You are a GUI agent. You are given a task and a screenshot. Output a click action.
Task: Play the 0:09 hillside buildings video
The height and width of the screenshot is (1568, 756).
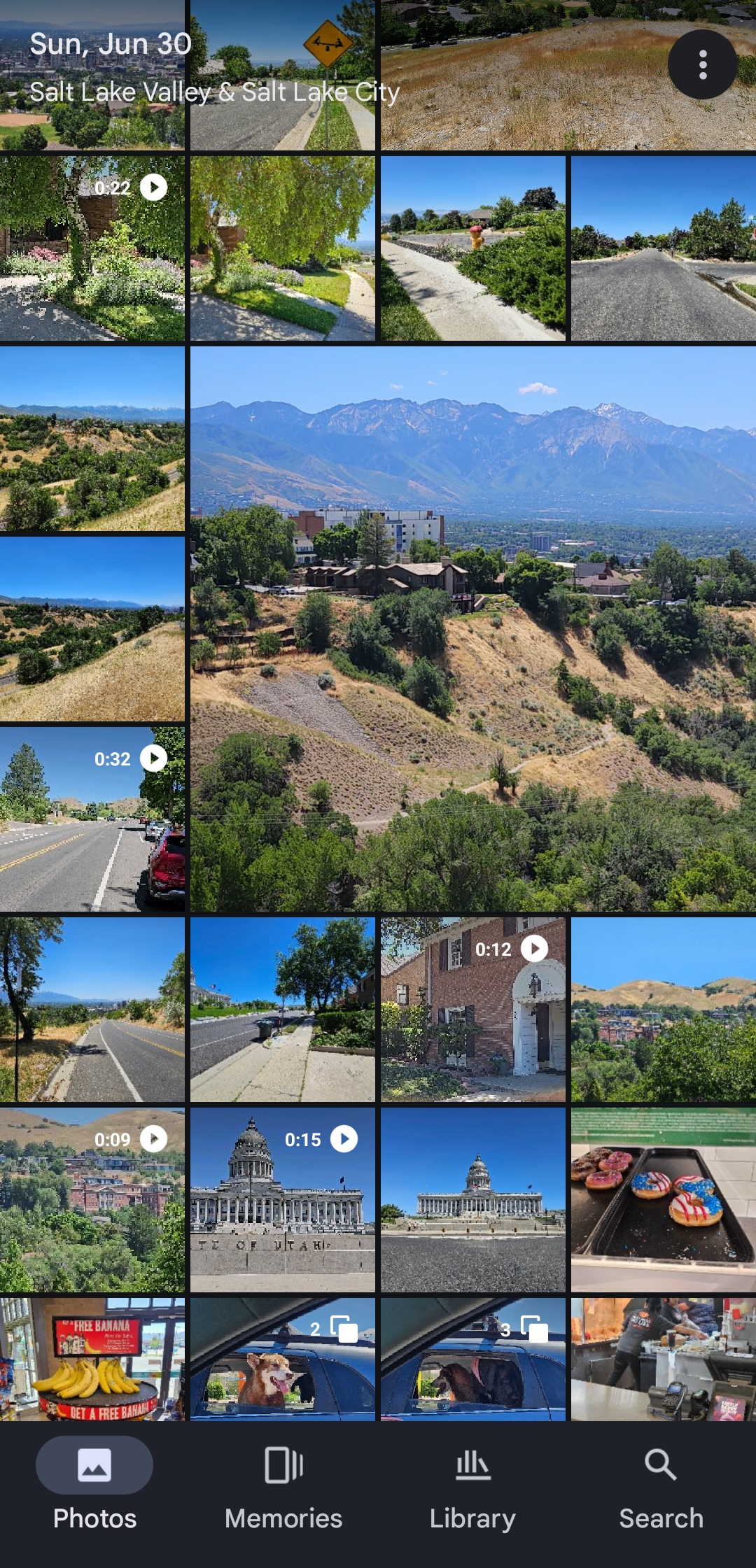(x=92, y=1200)
